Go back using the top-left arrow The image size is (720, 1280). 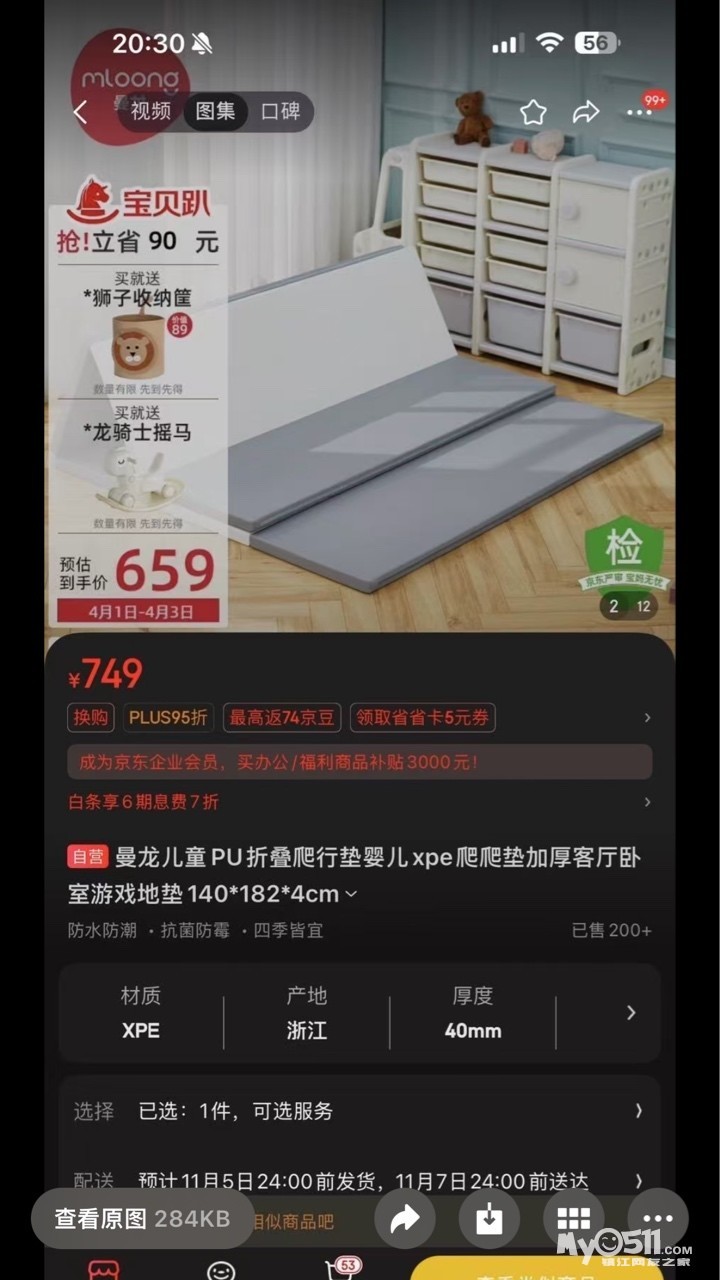[x=81, y=112]
